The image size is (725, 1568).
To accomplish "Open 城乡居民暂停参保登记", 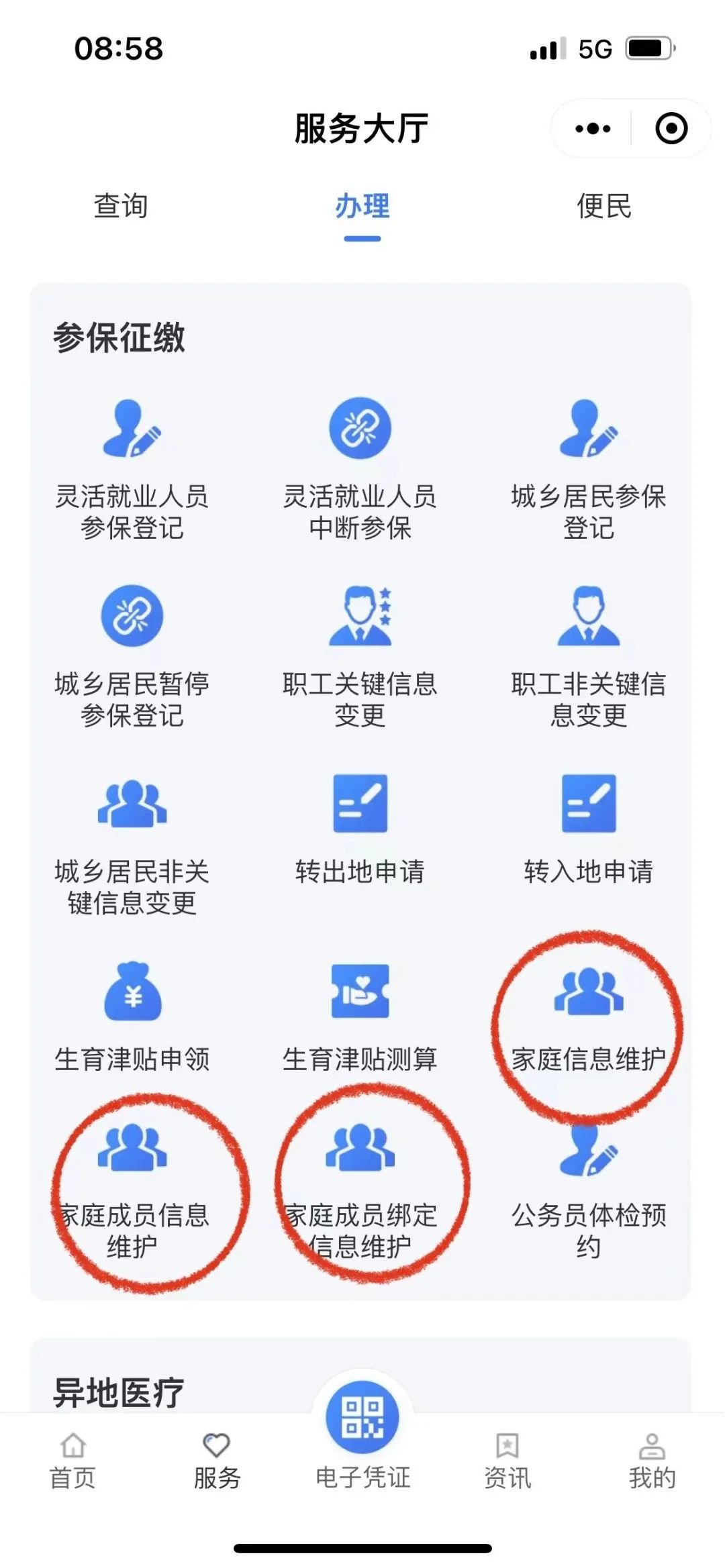I will [x=132, y=658].
